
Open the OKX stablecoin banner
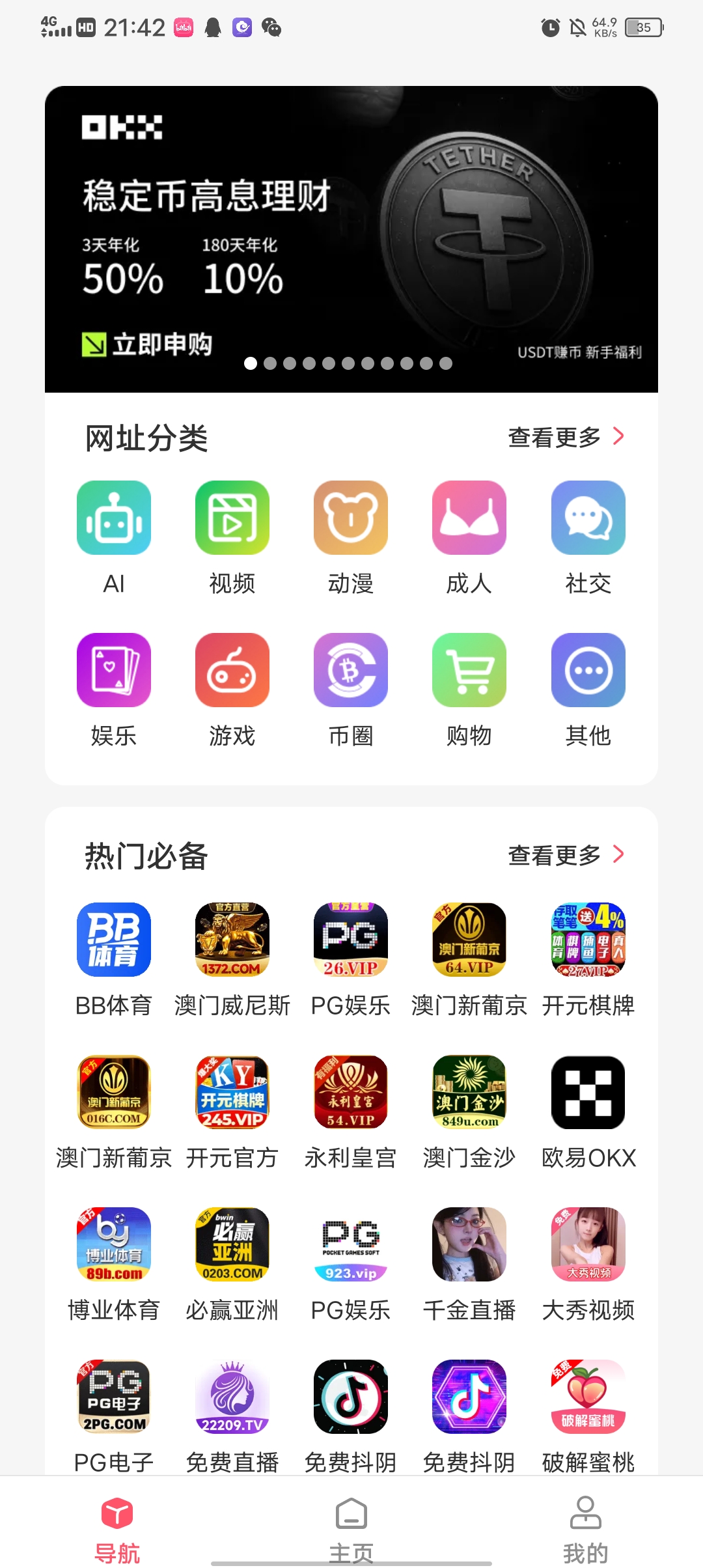(351, 239)
